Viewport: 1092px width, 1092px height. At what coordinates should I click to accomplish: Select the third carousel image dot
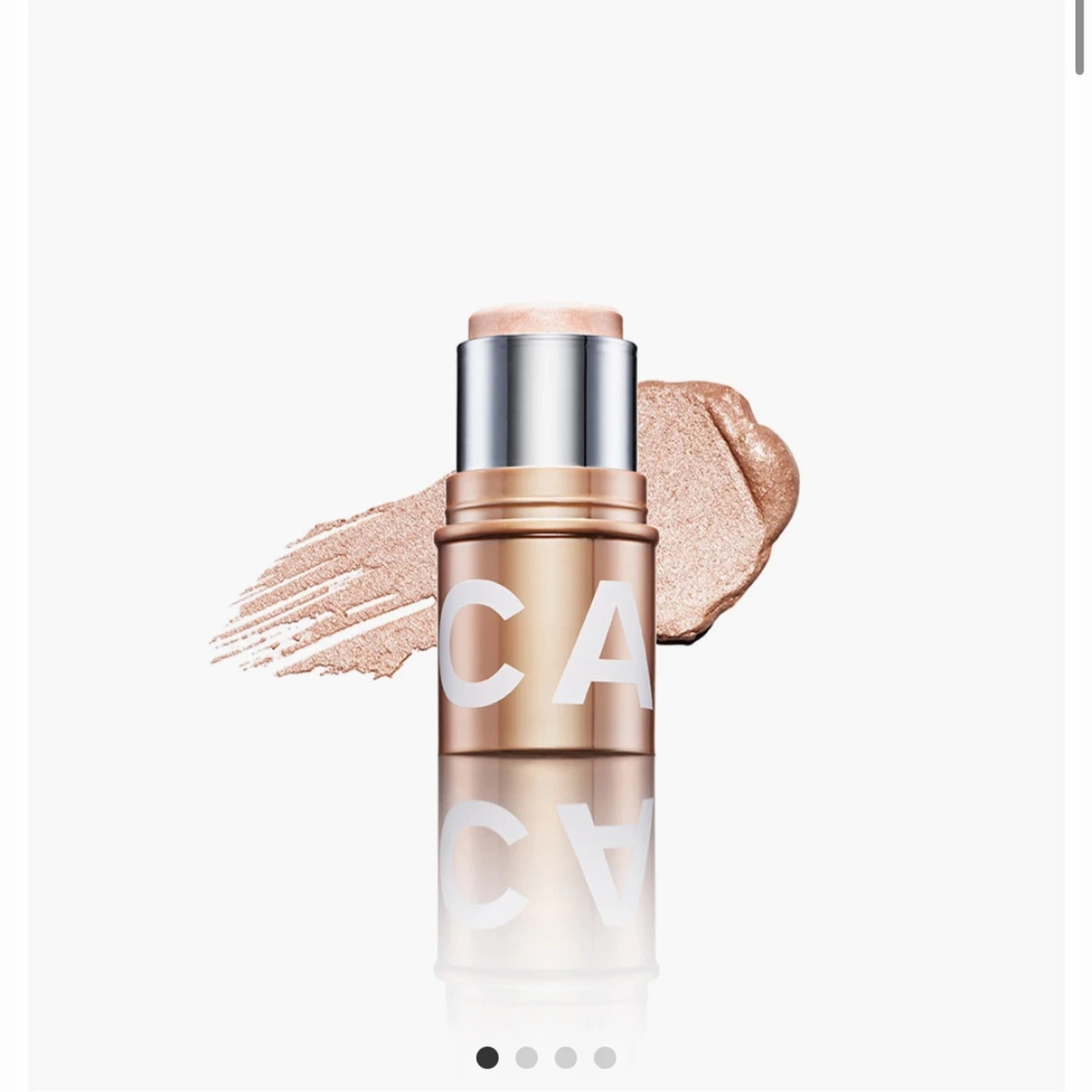[566, 1057]
